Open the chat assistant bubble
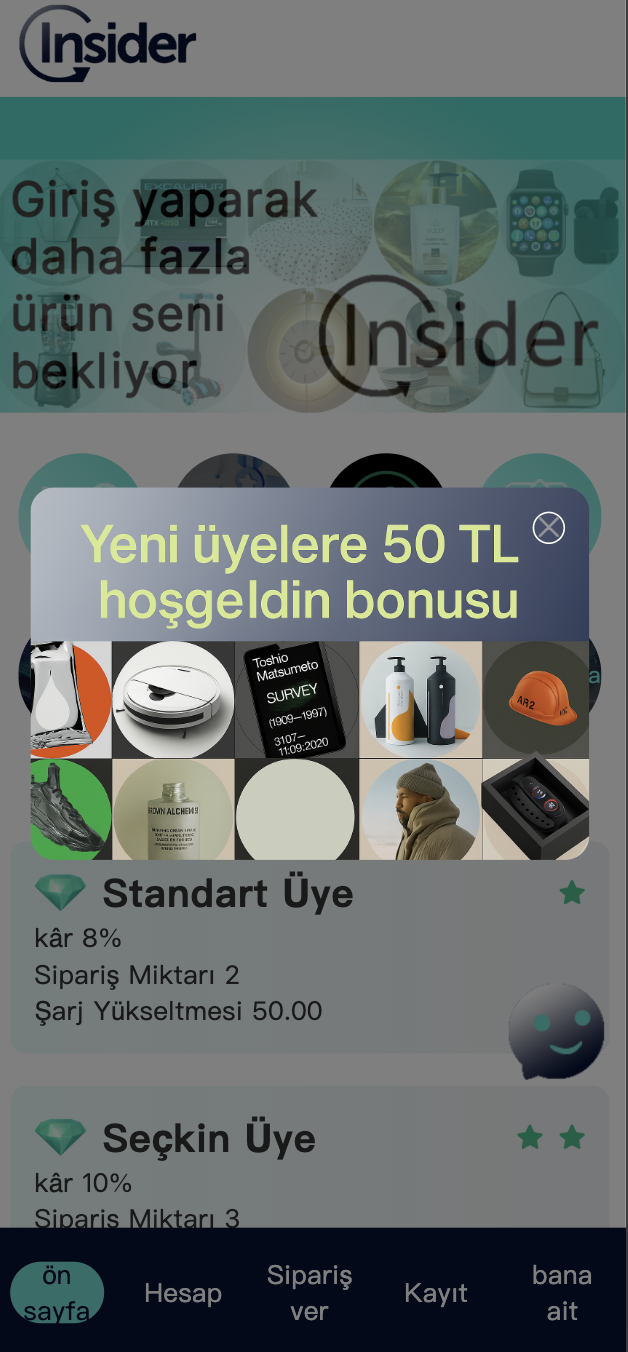628x1352 pixels. coord(557,1031)
